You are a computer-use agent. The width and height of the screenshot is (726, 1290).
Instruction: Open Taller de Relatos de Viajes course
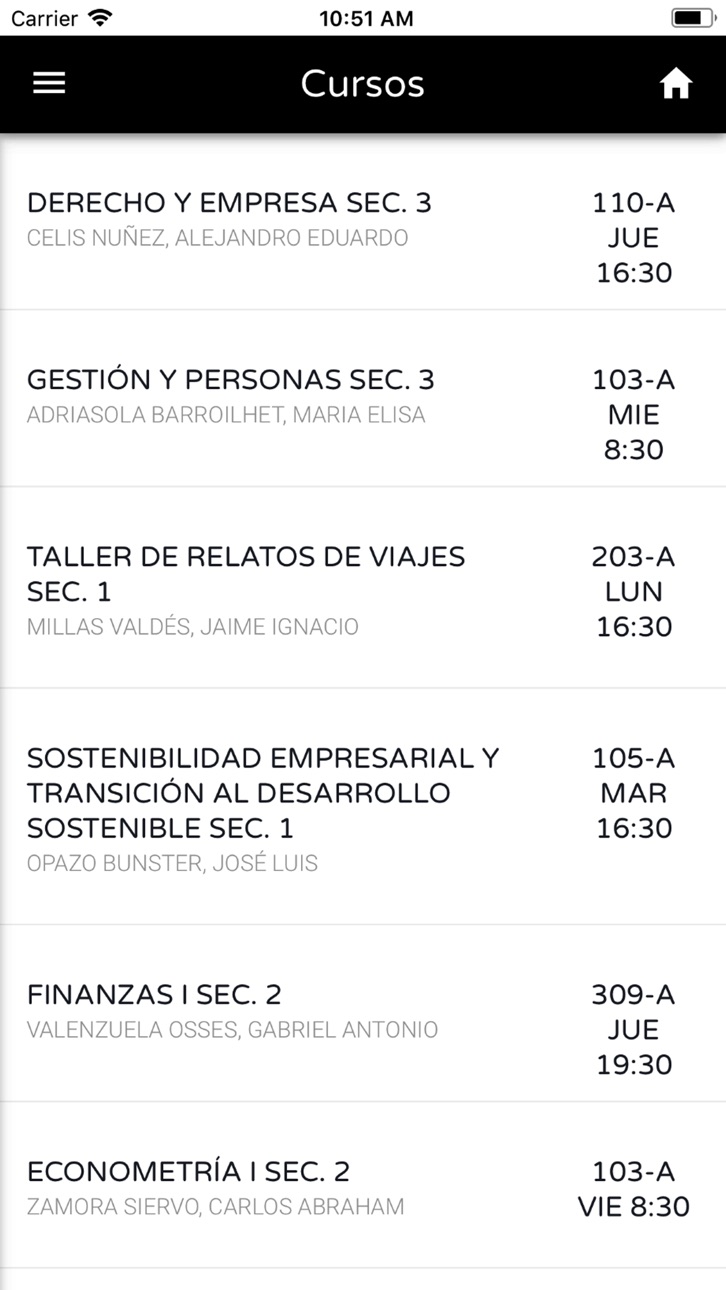[x=363, y=588]
